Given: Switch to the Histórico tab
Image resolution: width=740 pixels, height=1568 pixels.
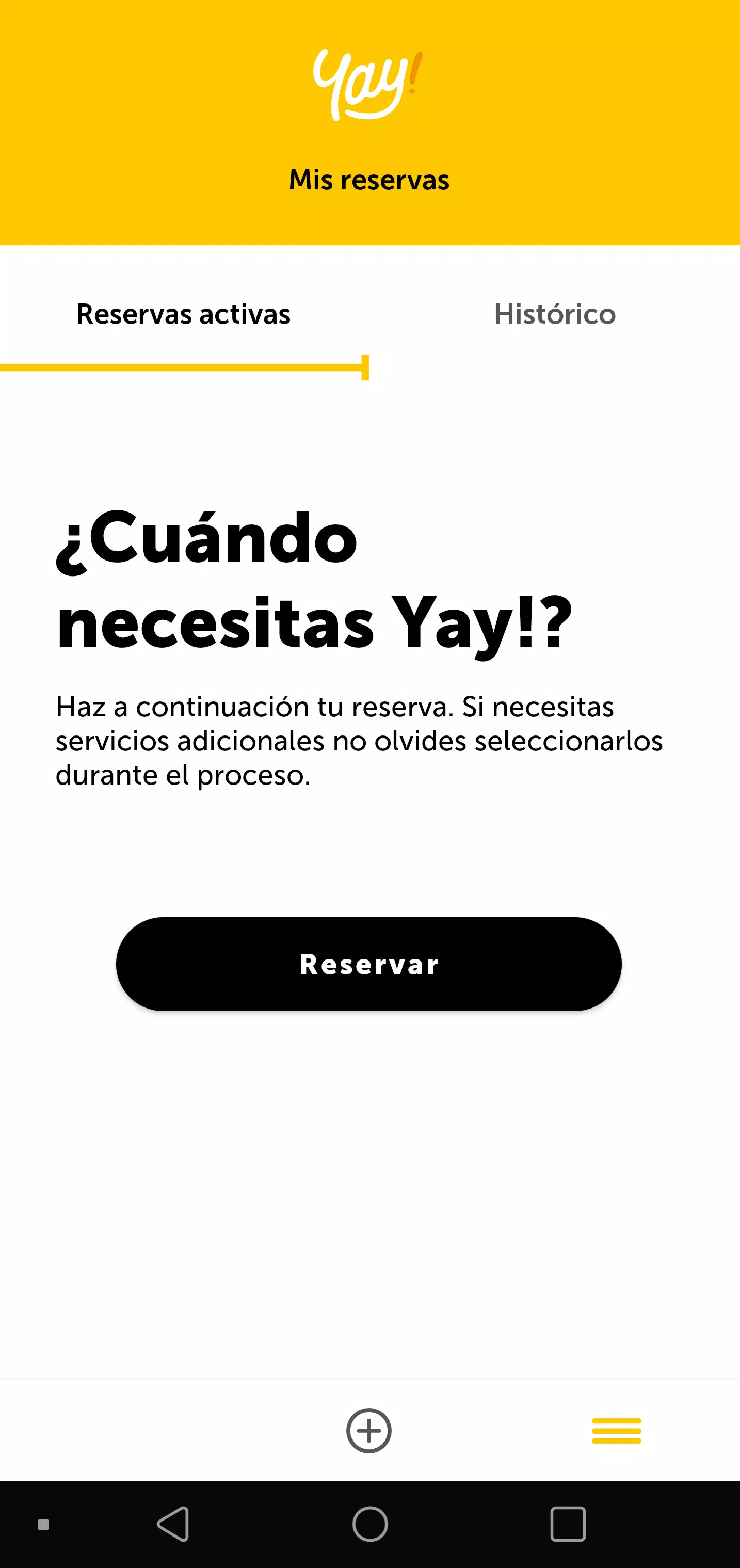Looking at the screenshot, I should pyautogui.click(x=554, y=314).
